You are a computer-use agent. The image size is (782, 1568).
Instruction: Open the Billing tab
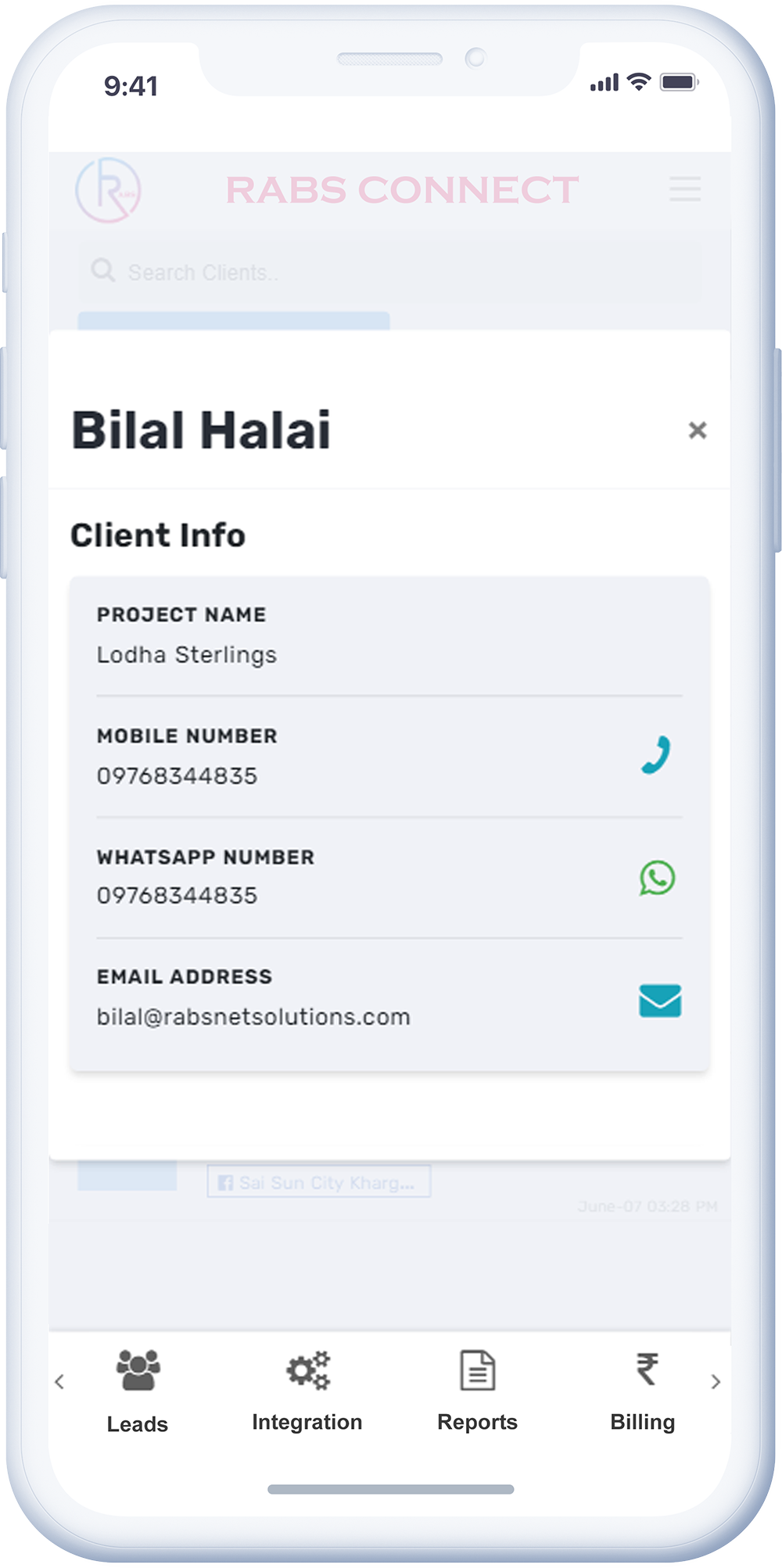(643, 1391)
